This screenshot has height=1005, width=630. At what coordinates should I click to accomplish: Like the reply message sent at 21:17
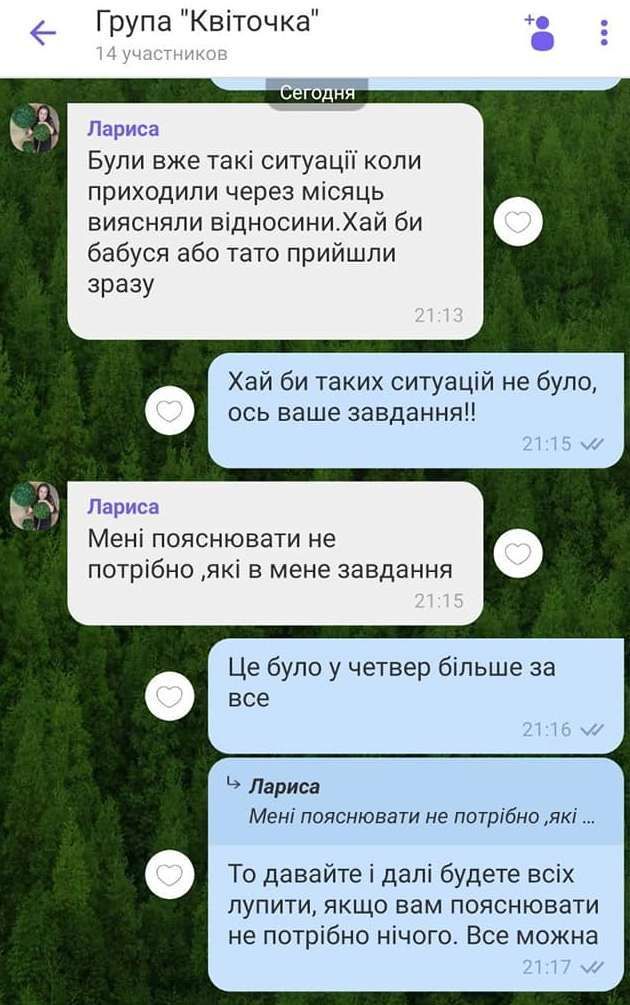coord(170,876)
